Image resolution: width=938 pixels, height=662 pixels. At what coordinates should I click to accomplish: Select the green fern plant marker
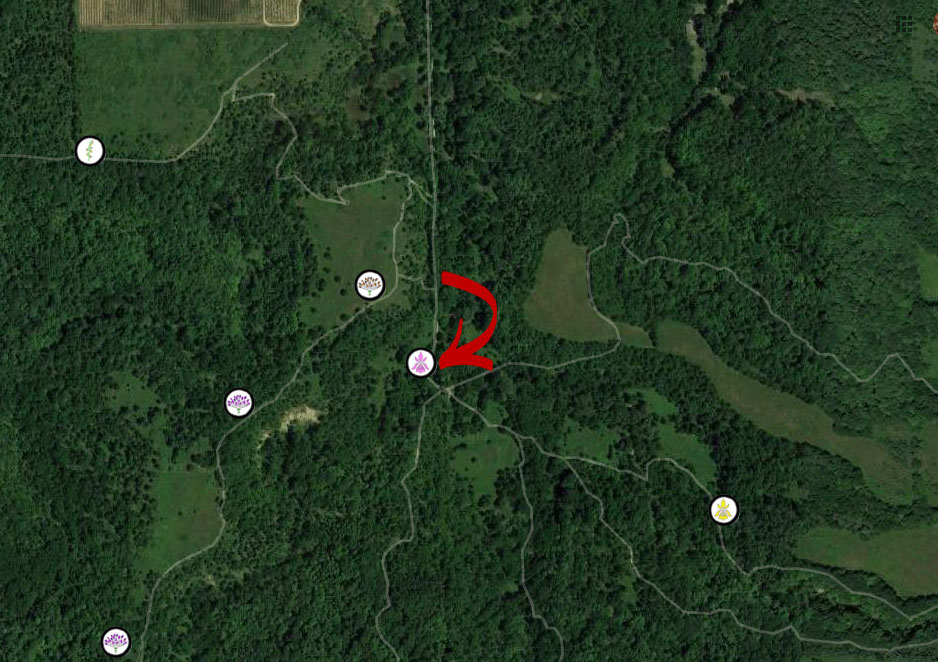[x=90, y=151]
